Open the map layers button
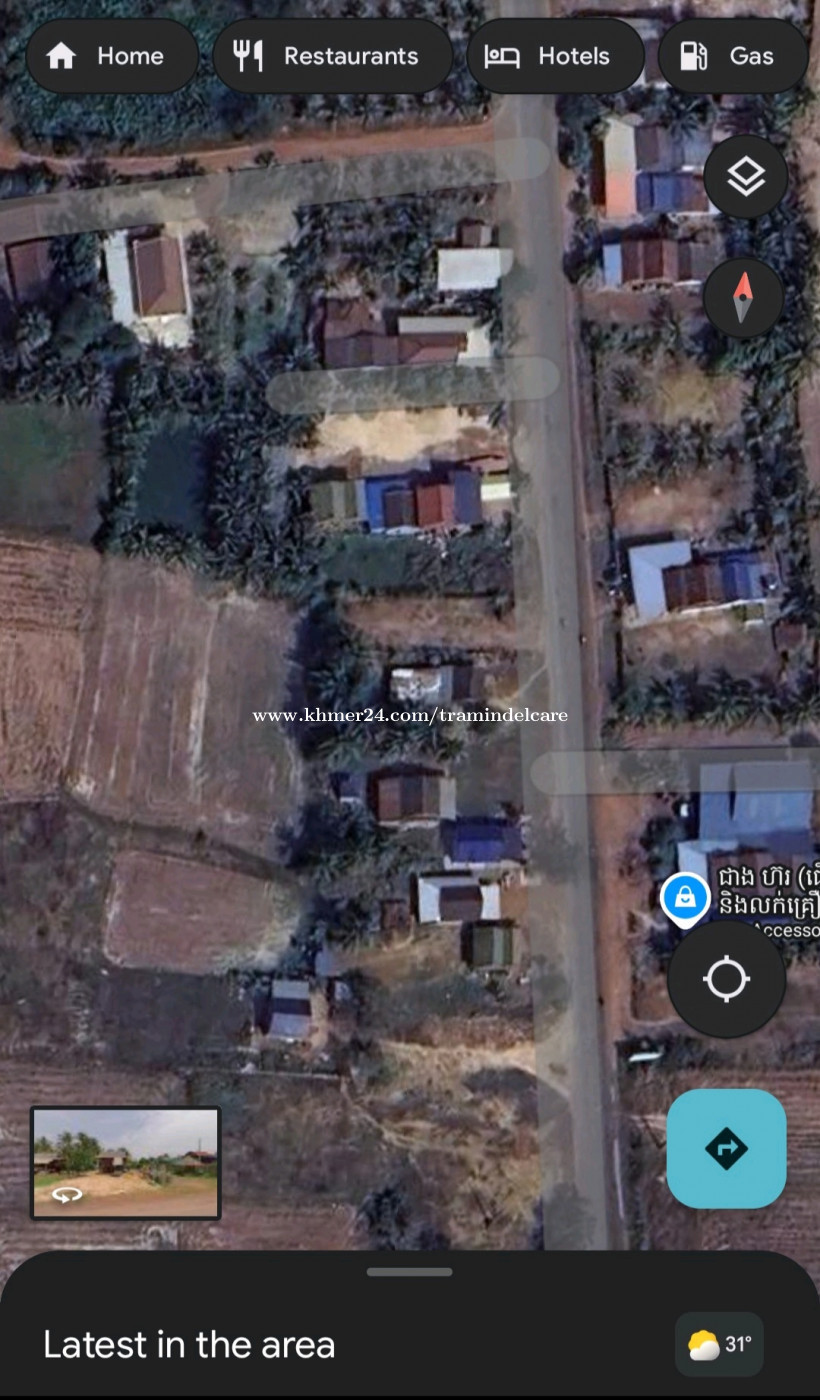 [745, 178]
